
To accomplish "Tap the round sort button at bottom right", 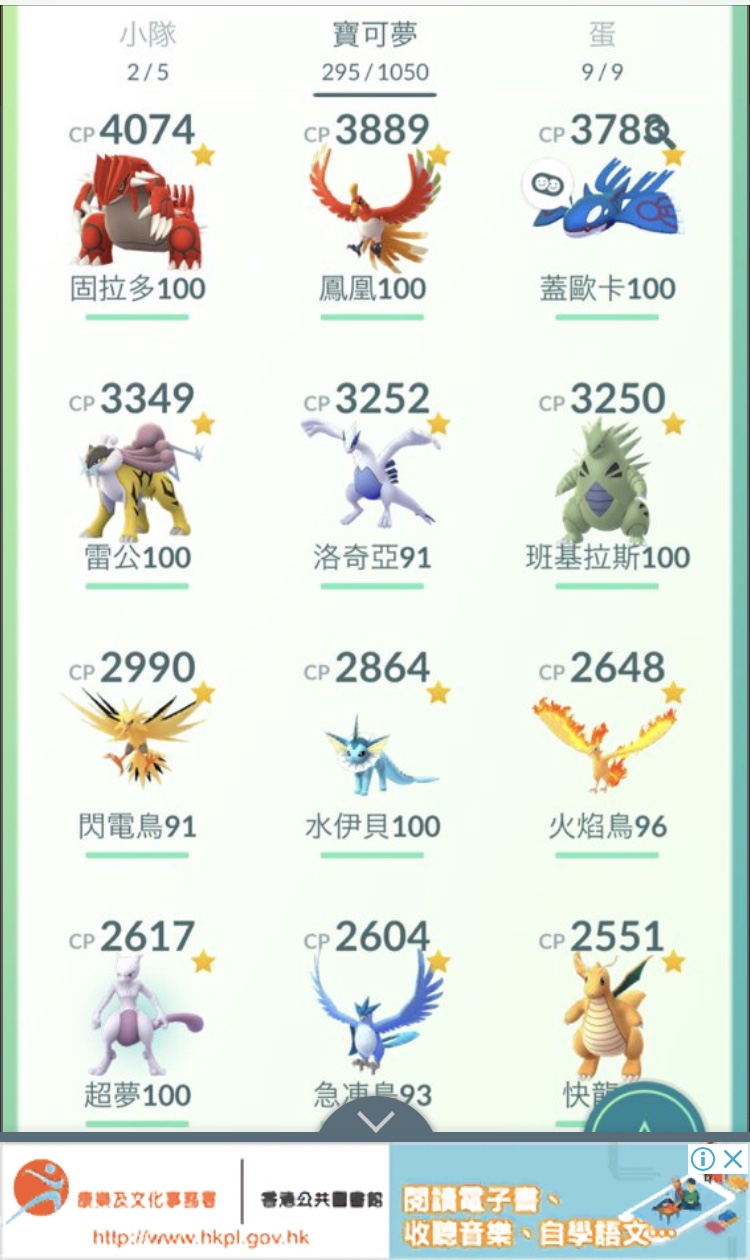I will click(x=645, y=1111).
